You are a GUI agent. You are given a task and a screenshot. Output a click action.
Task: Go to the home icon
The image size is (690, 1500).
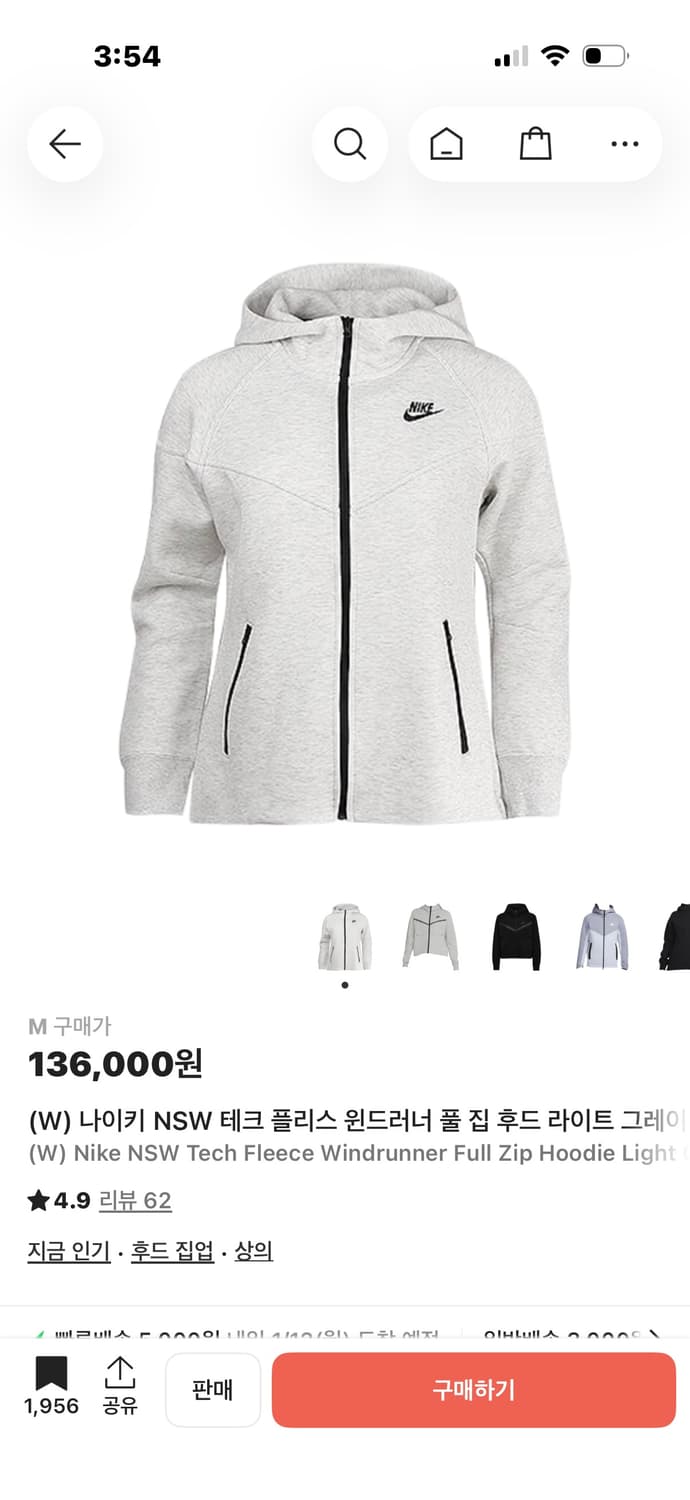pyautogui.click(x=446, y=145)
